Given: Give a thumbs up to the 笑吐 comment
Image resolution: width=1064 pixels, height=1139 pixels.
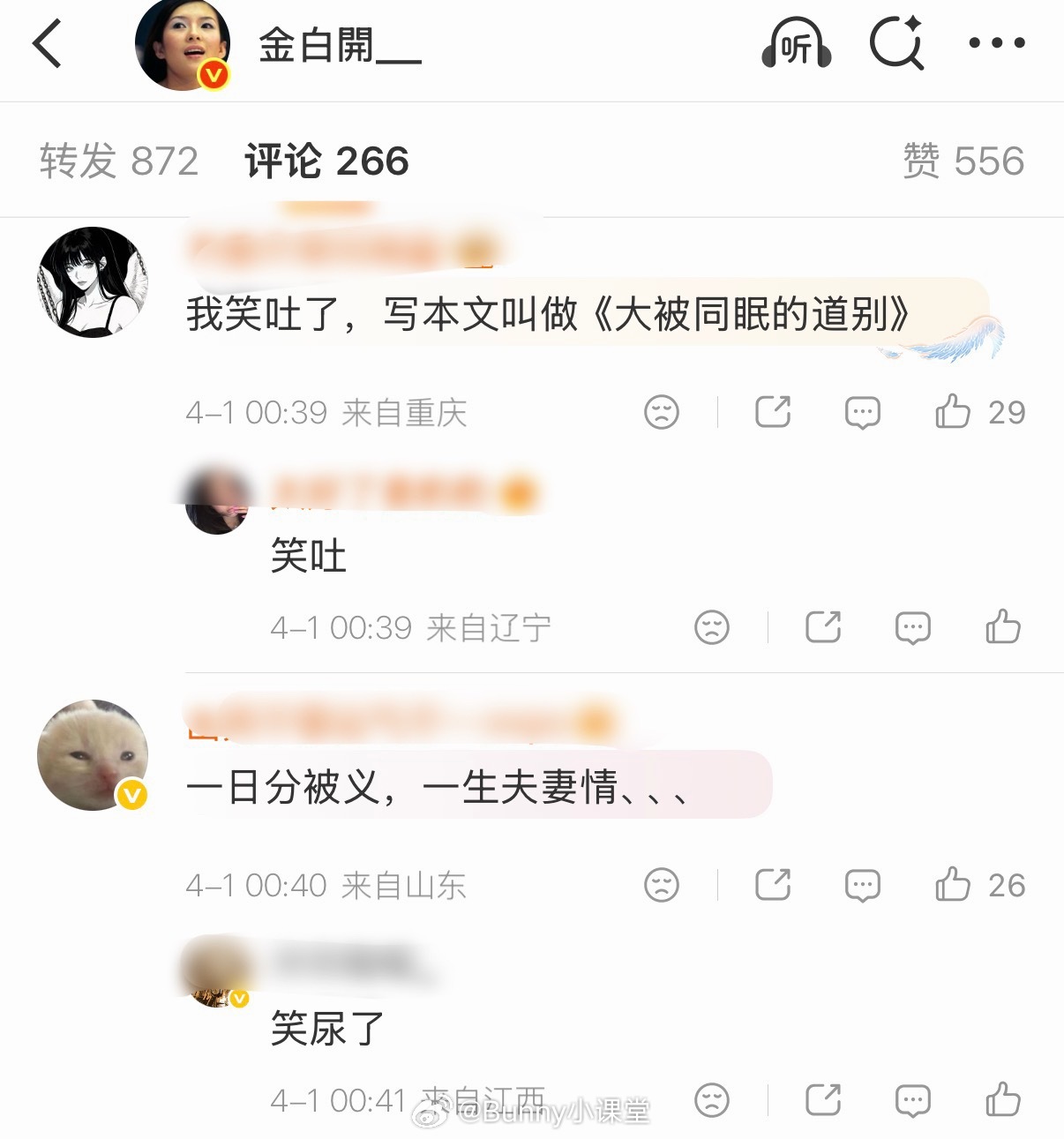Looking at the screenshot, I should click(x=1003, y=627).
